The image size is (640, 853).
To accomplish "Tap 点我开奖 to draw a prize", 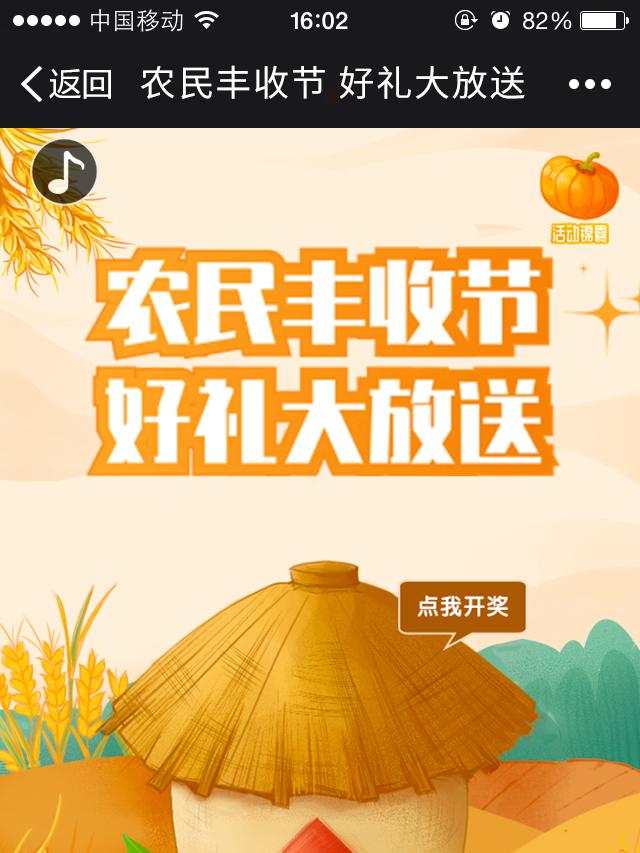I will click(x=462, y=606).
